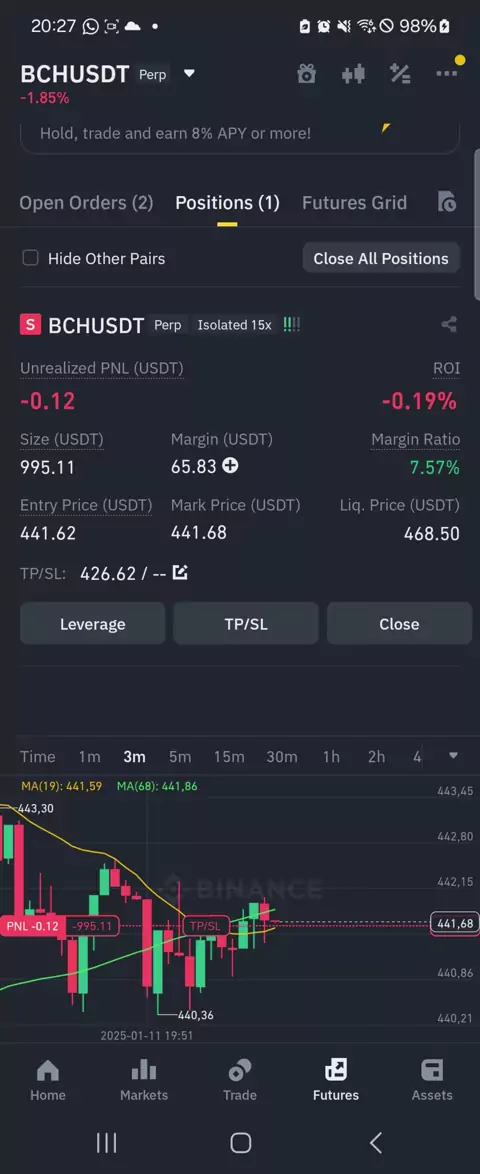Open the gift rewards icon
Screen dimensions: 480x1174
point(306,73)
